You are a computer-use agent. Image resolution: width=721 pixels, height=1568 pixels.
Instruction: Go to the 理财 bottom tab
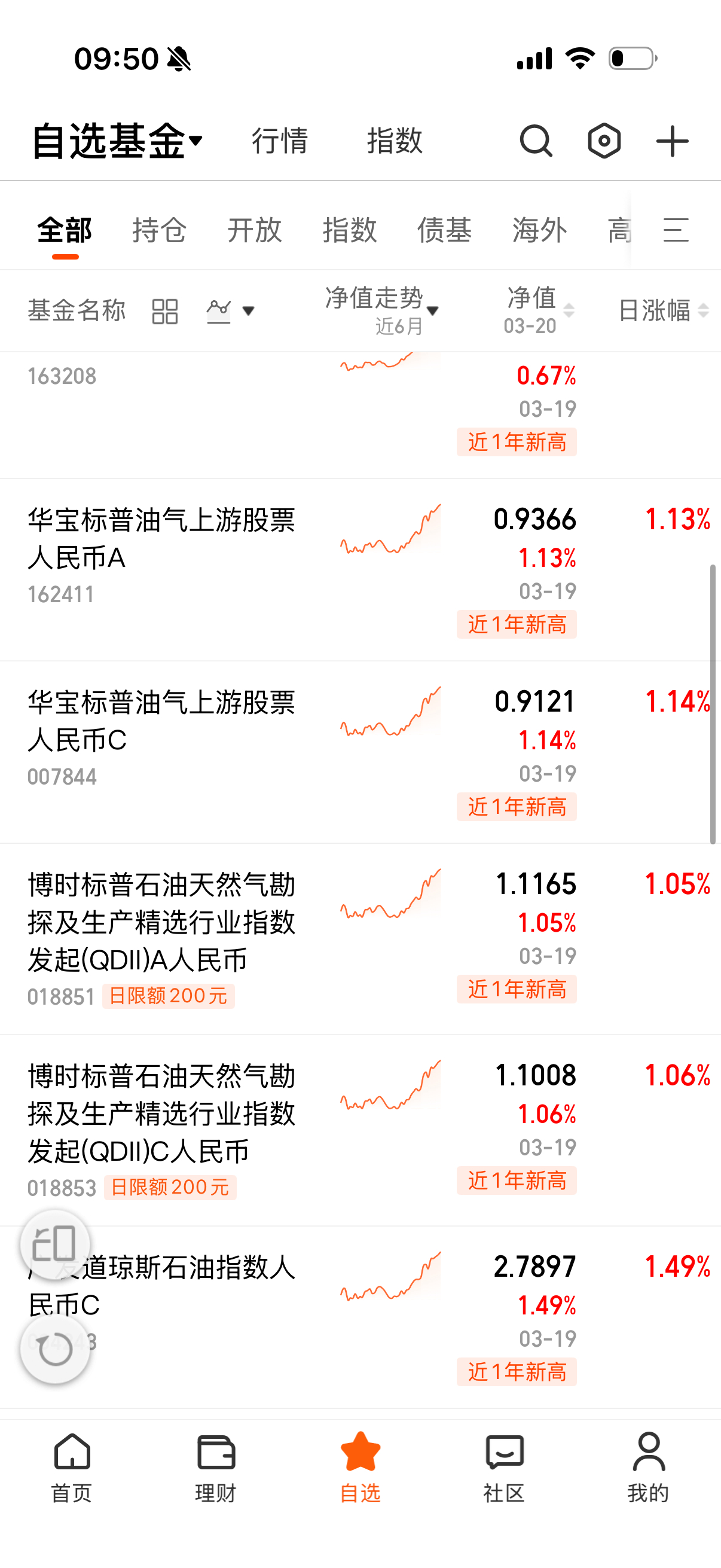[x=216, y=1467]
